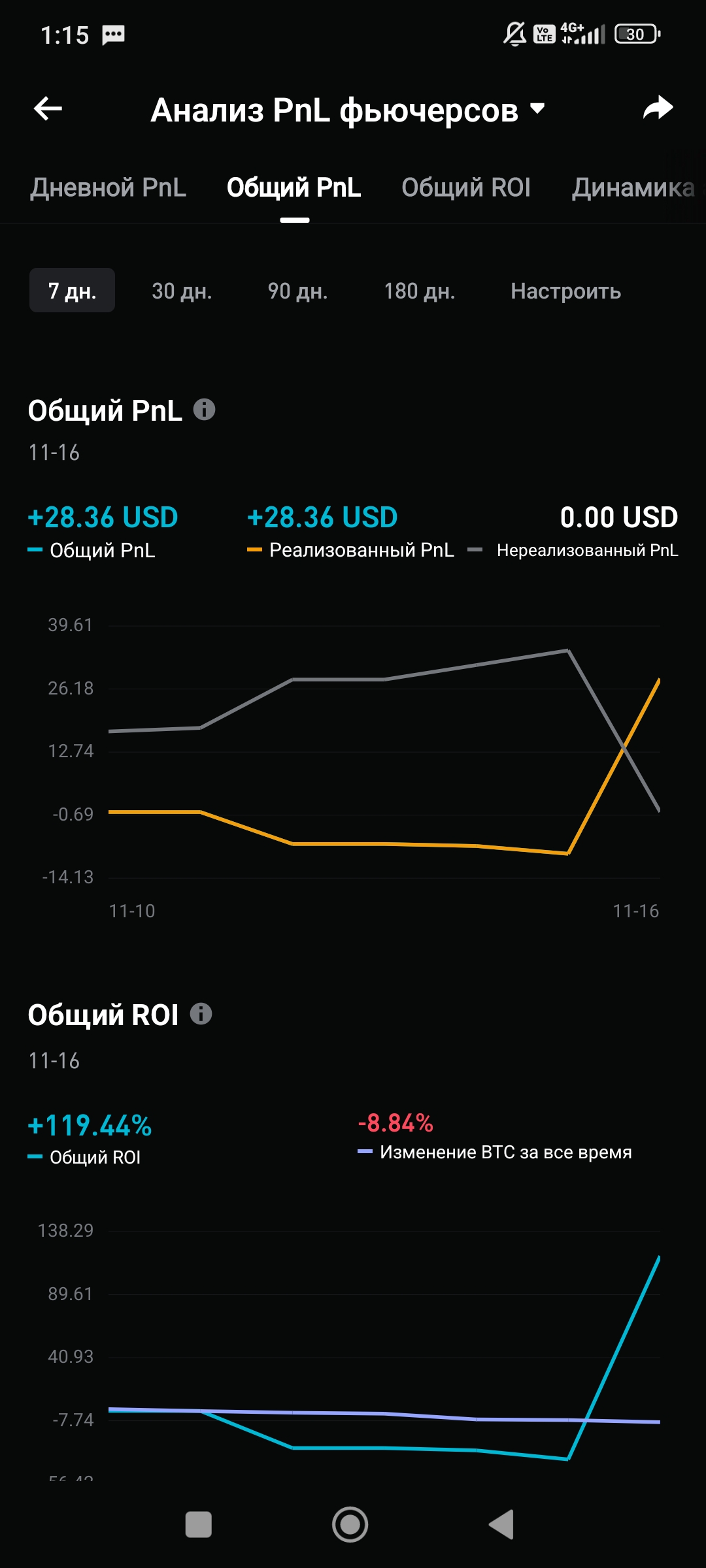
Task: Set period to 90 дн.
Action: (297, 291)
